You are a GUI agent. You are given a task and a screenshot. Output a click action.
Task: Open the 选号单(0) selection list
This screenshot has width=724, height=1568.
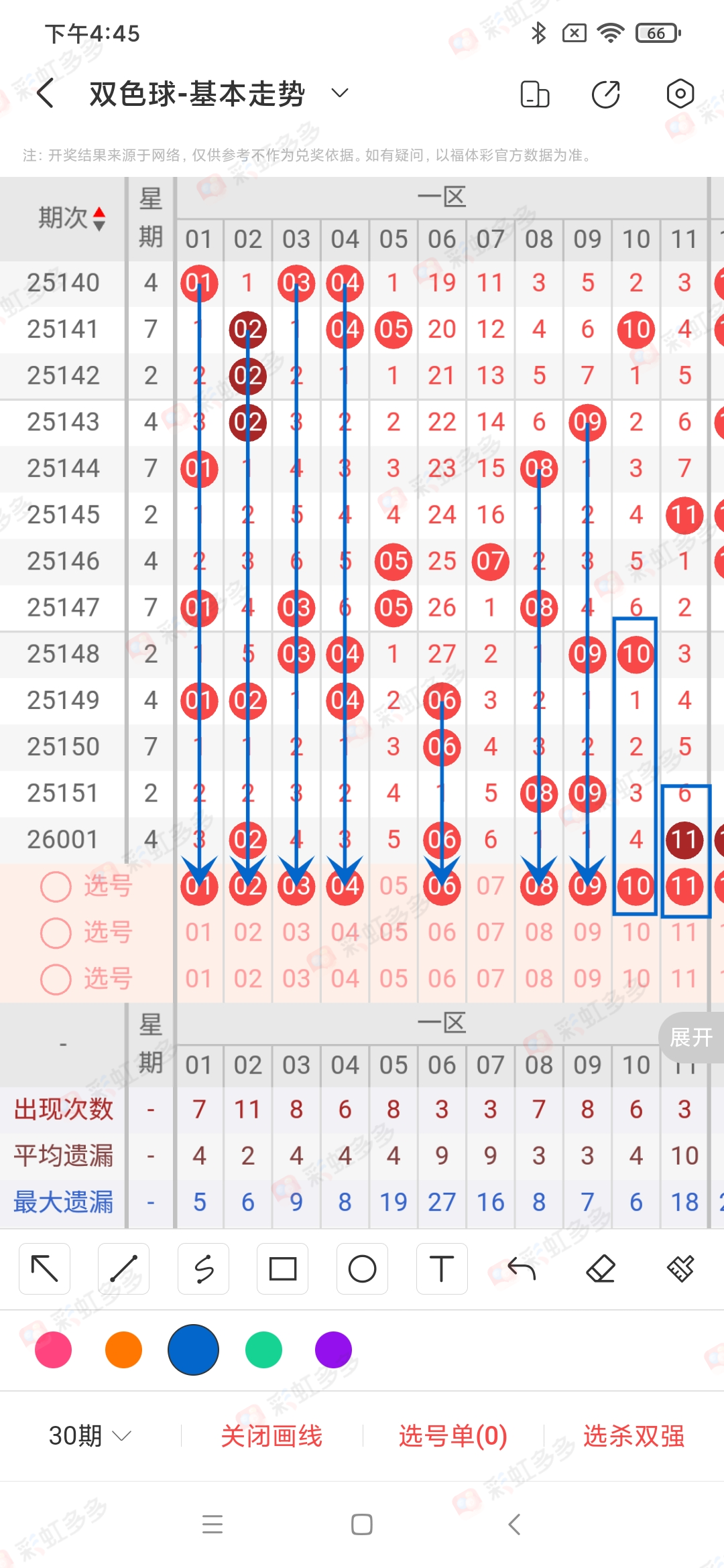(x=450, y=1436)
